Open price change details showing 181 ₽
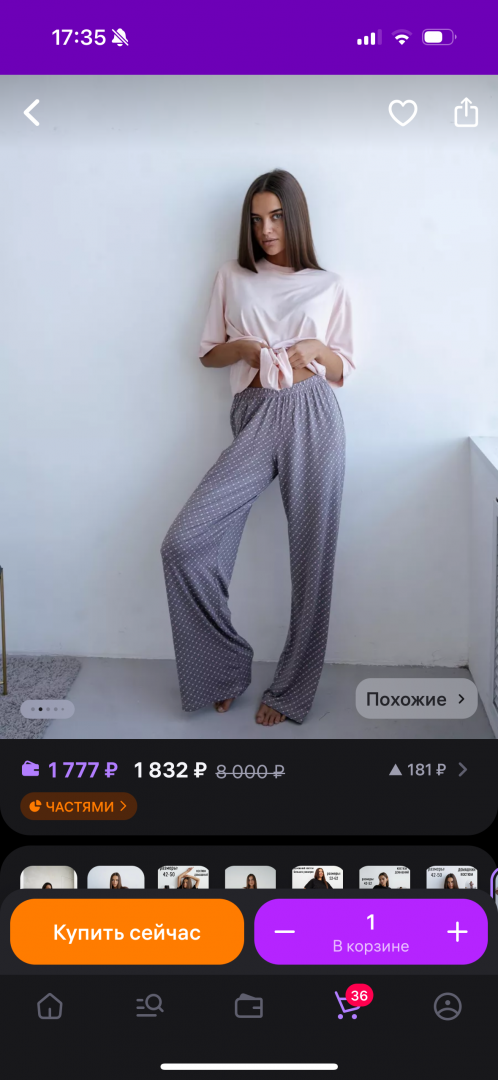This screenshot has height=1080, width=498. [428, 770]
